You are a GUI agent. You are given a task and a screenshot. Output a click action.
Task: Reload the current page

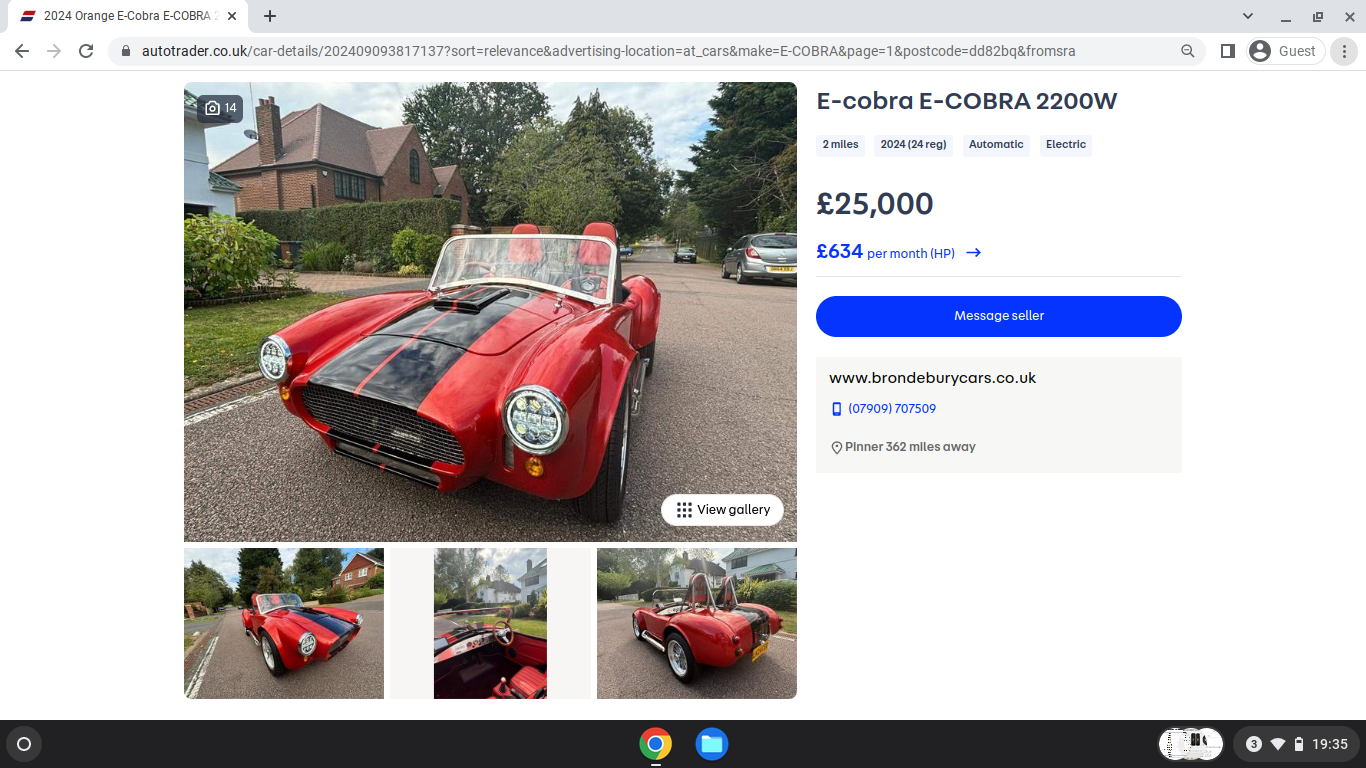point(86,51)
